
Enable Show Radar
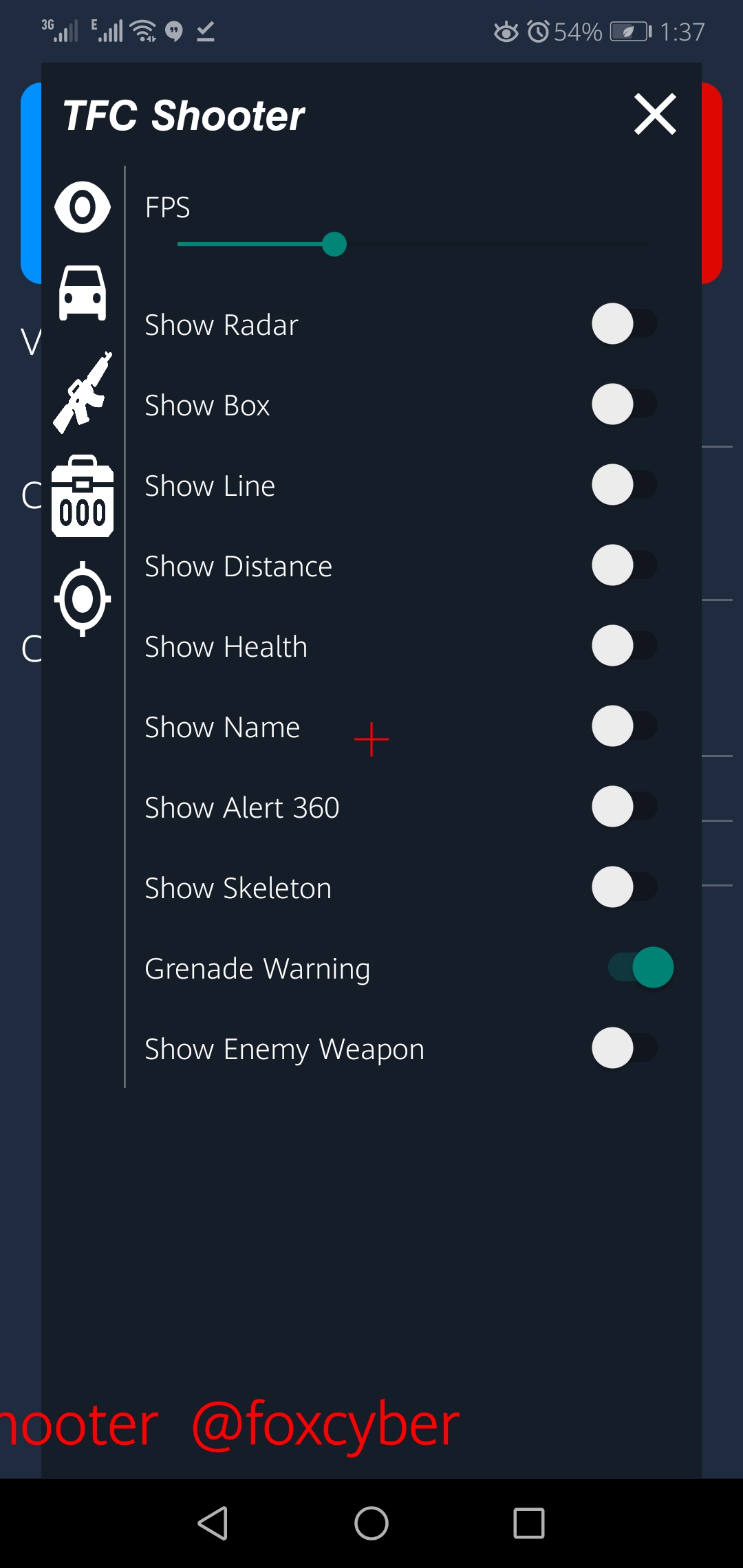623,324
